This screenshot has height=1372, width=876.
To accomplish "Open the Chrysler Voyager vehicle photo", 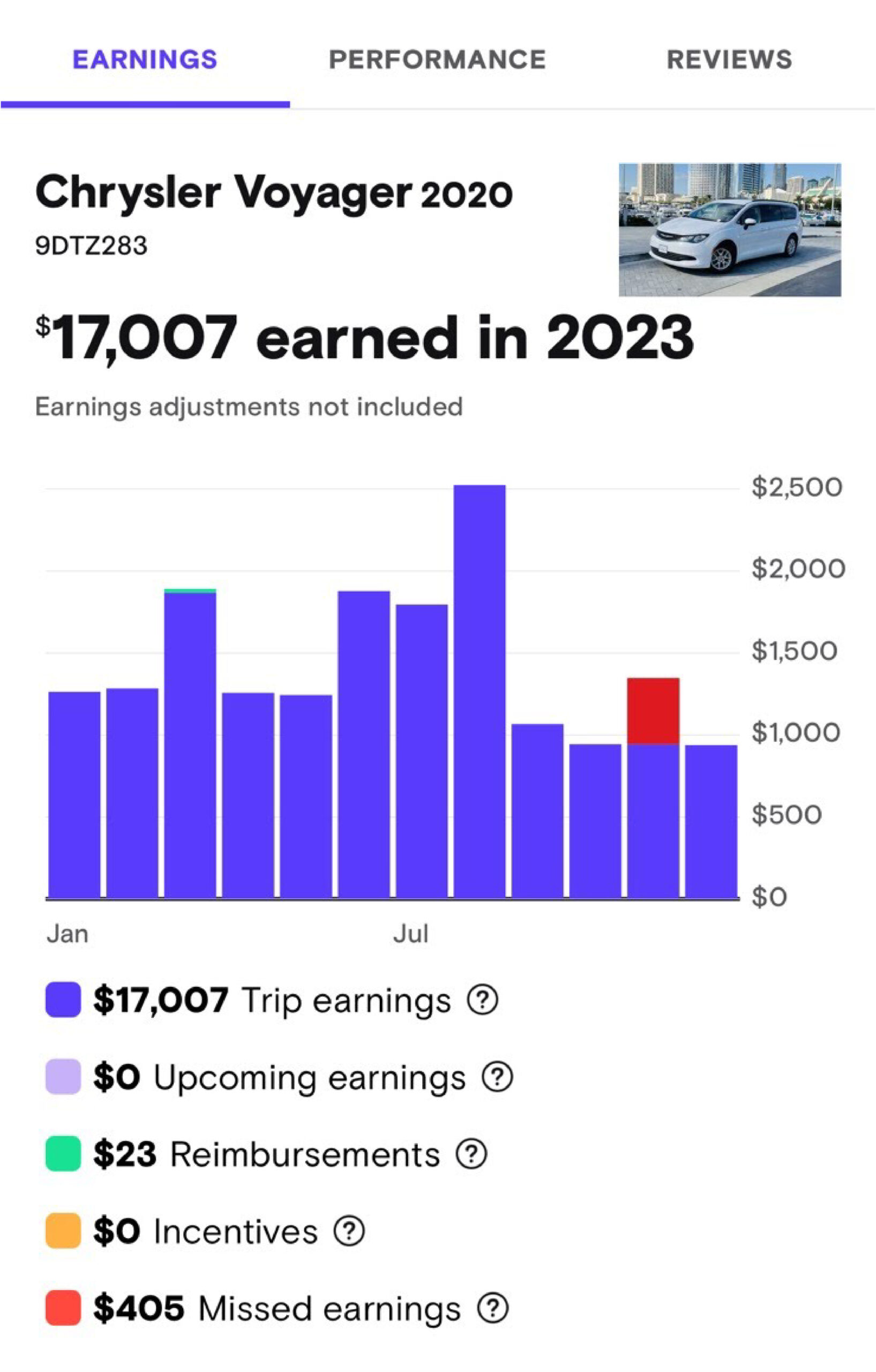I will (x=729, y=229).
